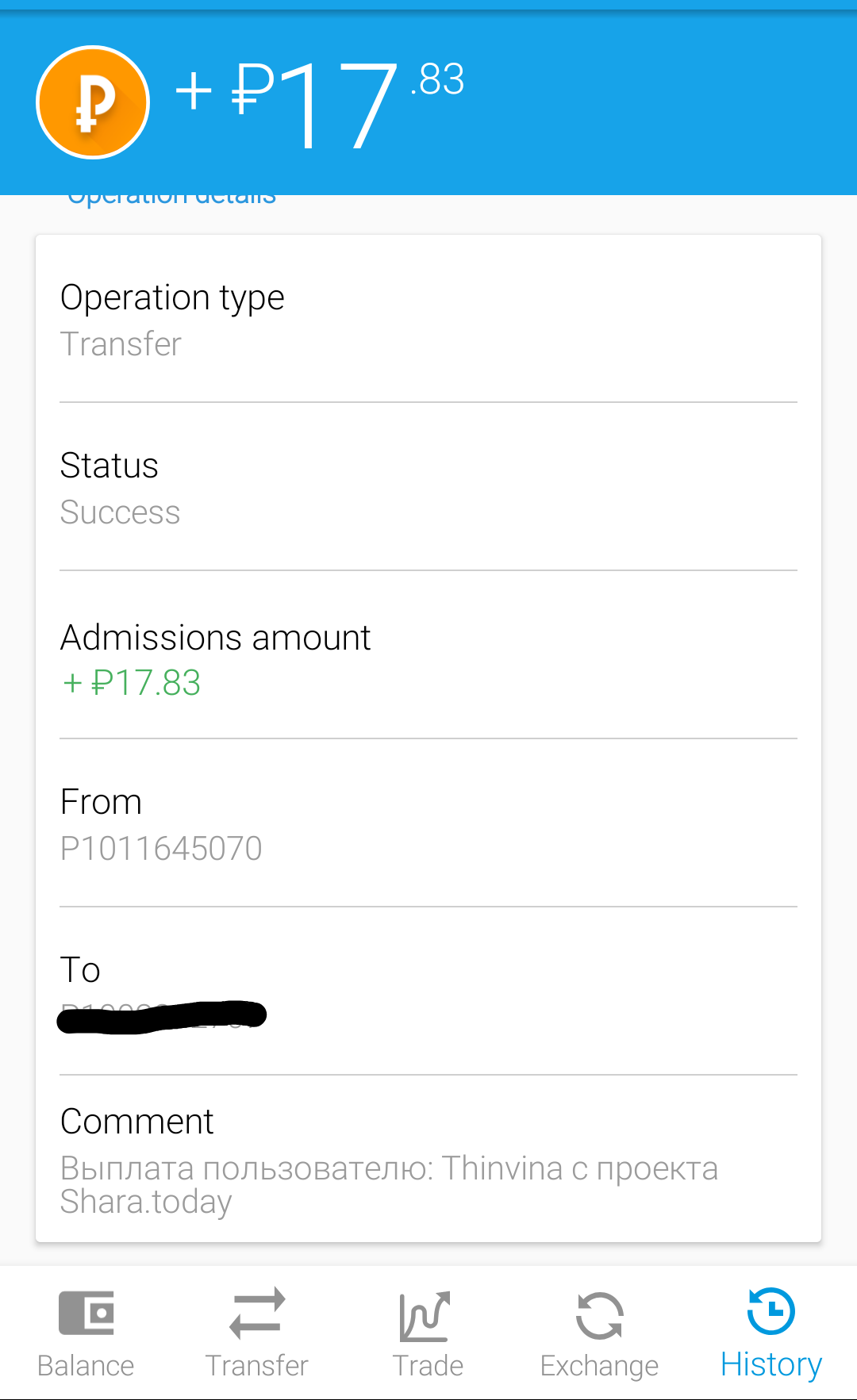Switch to the Balance tab

(x=86, y=1333)
